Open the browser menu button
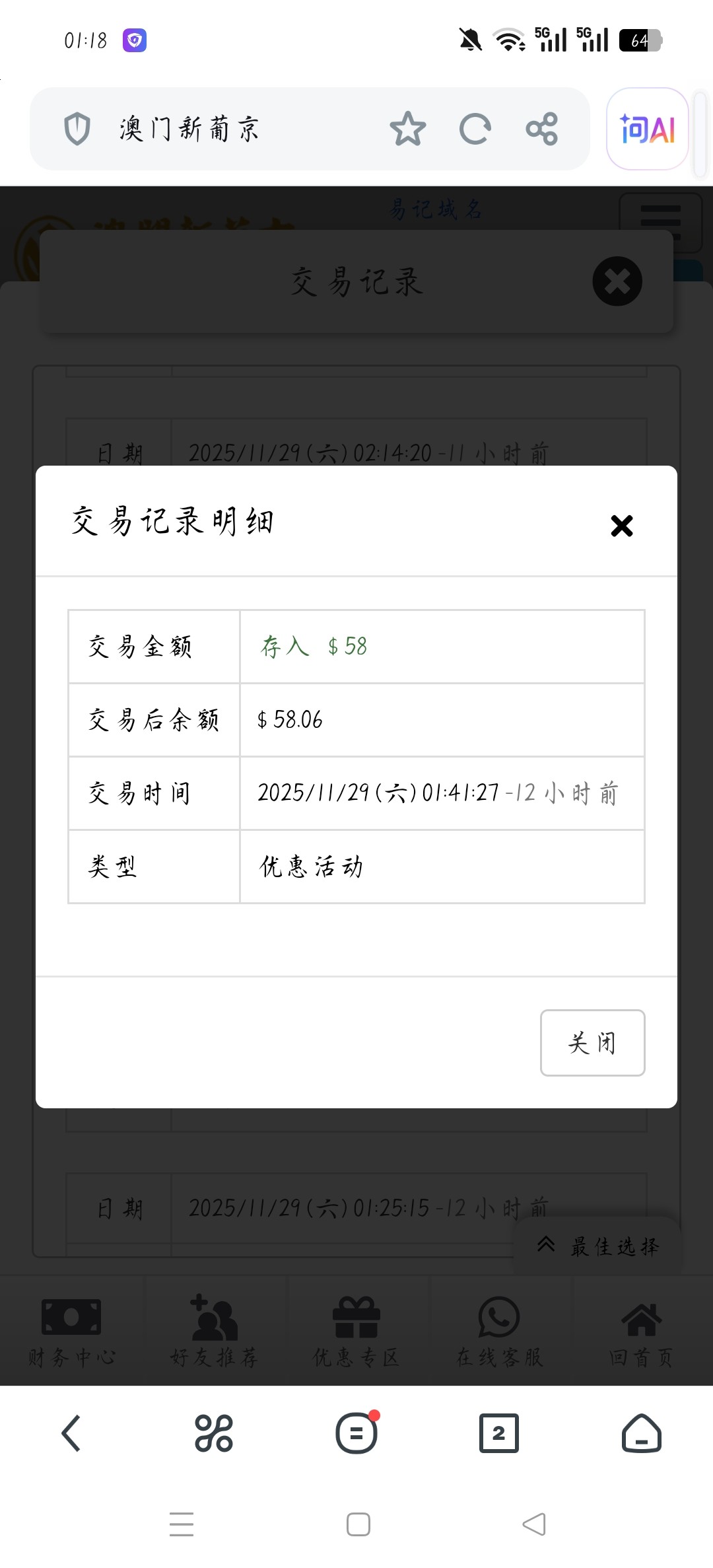Viewport: 713px width, 1568px height. (x=356, y=1433)
